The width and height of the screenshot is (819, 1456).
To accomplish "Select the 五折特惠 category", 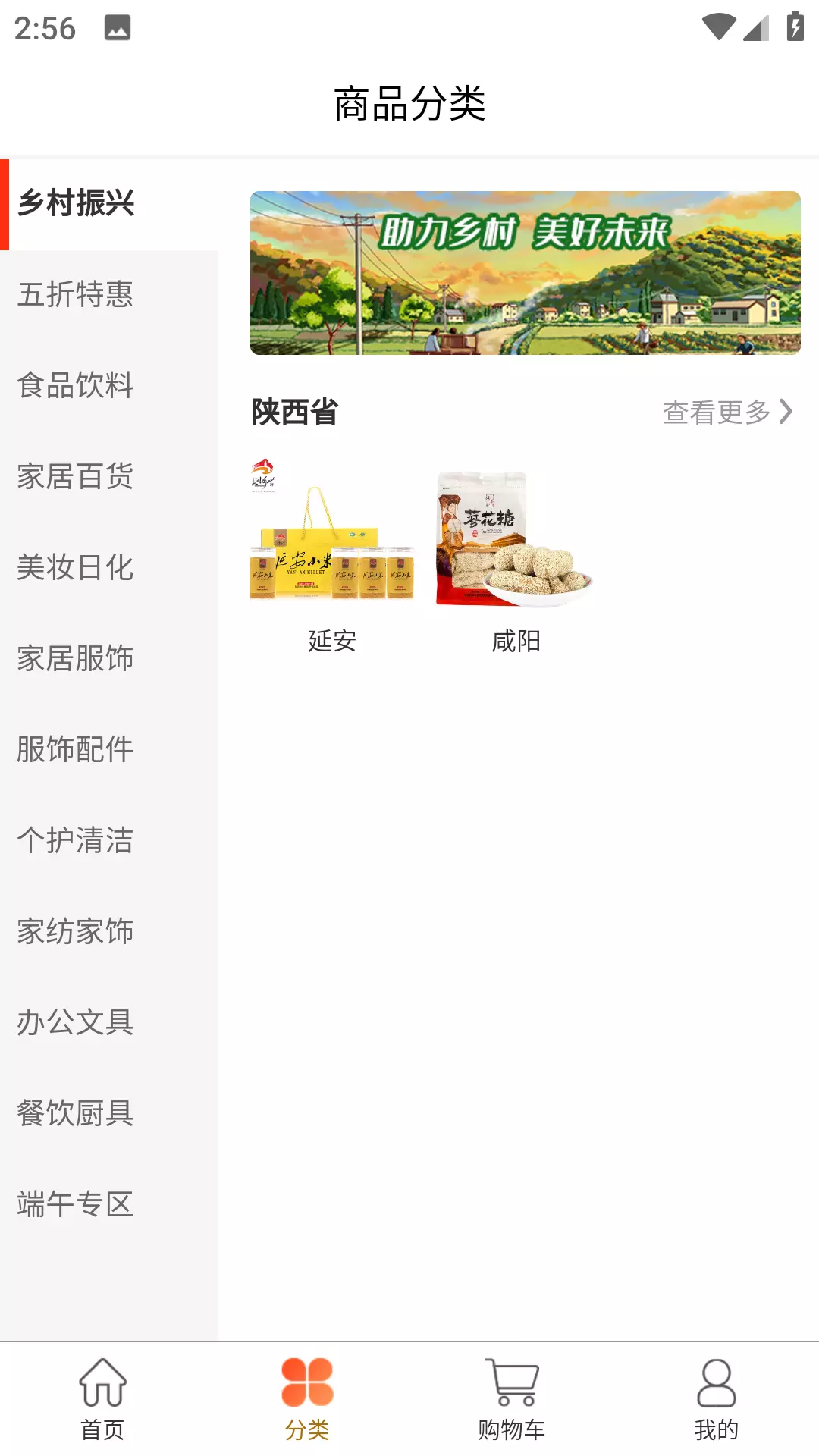I will [109, 295].
